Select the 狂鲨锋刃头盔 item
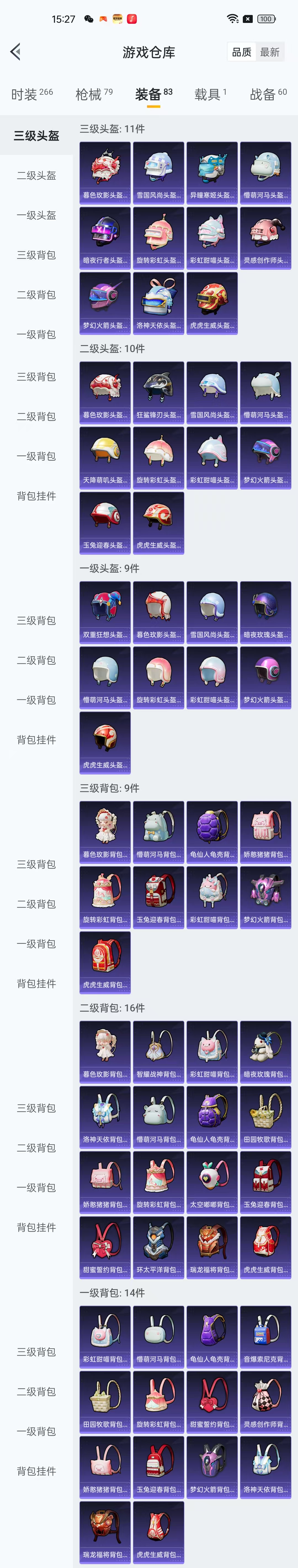298x1568 pixels. pyautogui.click(x=158, y=392)
